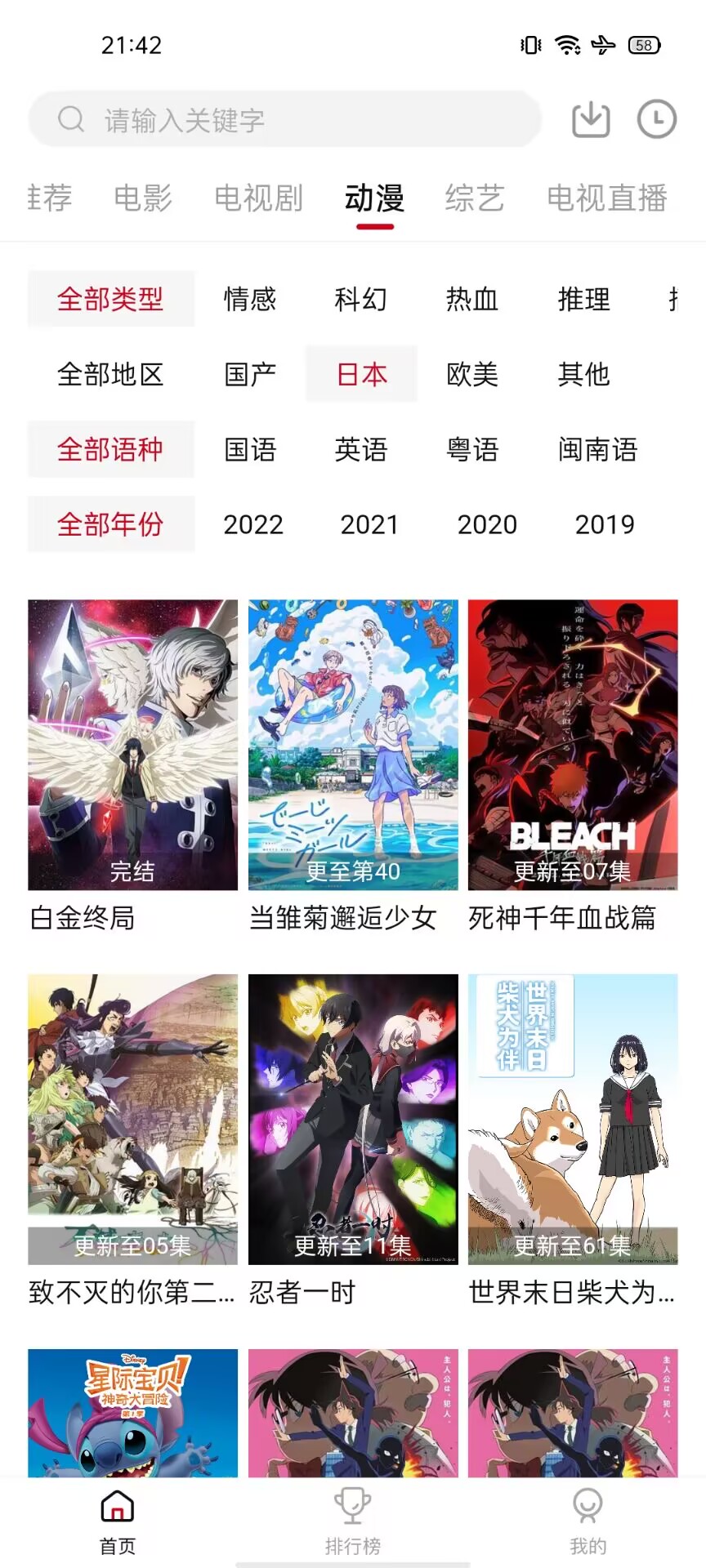Switch to the 电视剧 tab
The width and height of the screenshot is (706, 1568).
(x=258, y=198)
